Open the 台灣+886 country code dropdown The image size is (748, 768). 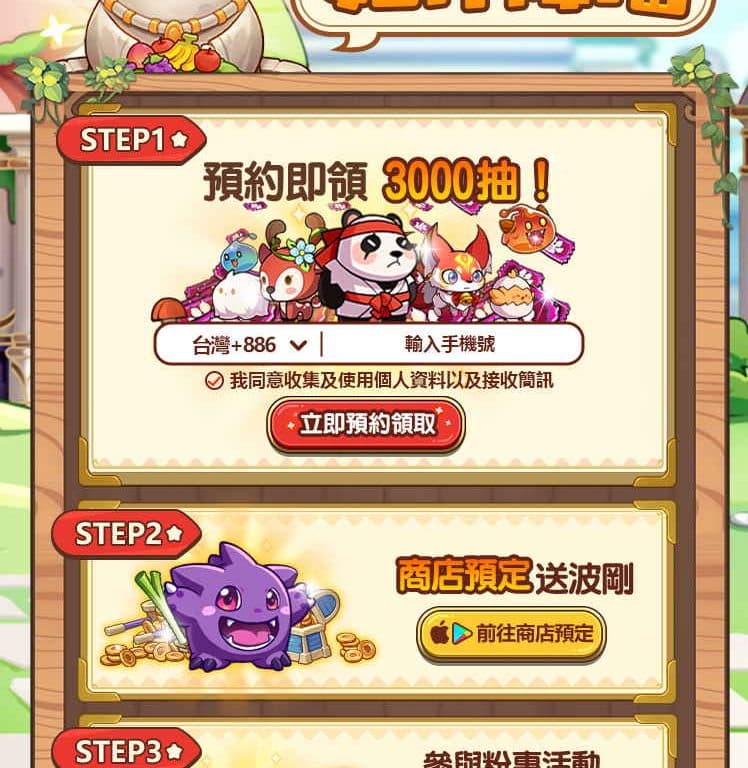pos(248,345)
